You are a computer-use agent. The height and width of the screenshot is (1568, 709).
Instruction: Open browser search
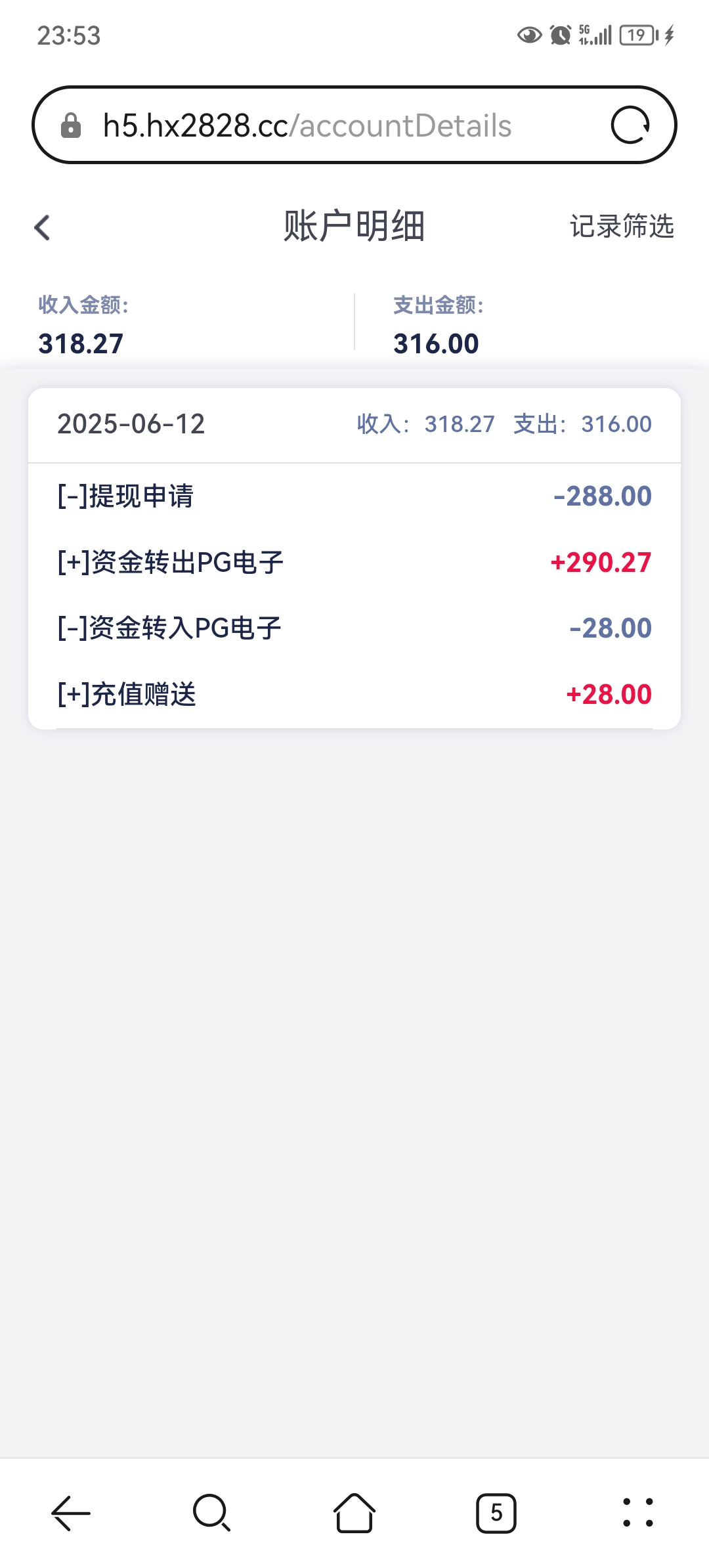coord(211,1513)
